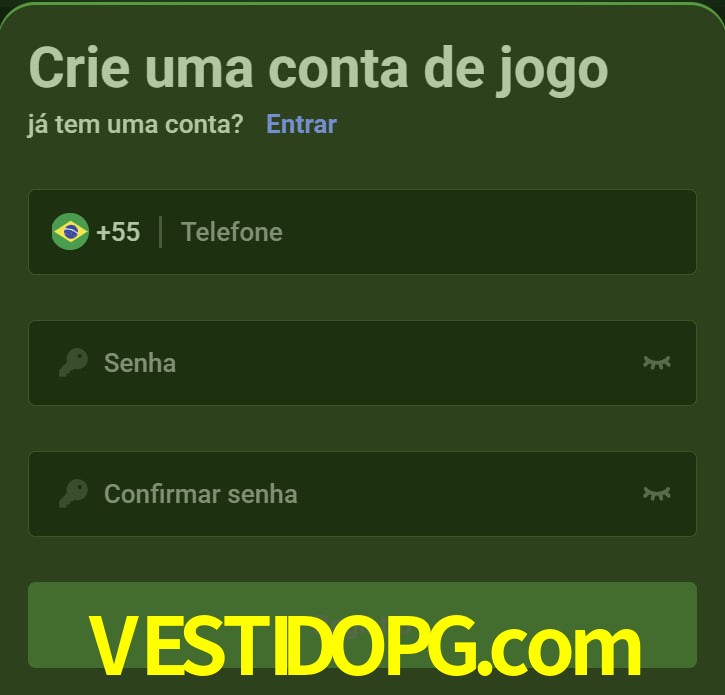Viewport: 725px width, 695px height.
Task: Tap the Entrar login link
Action: click(x=301, y=124)
